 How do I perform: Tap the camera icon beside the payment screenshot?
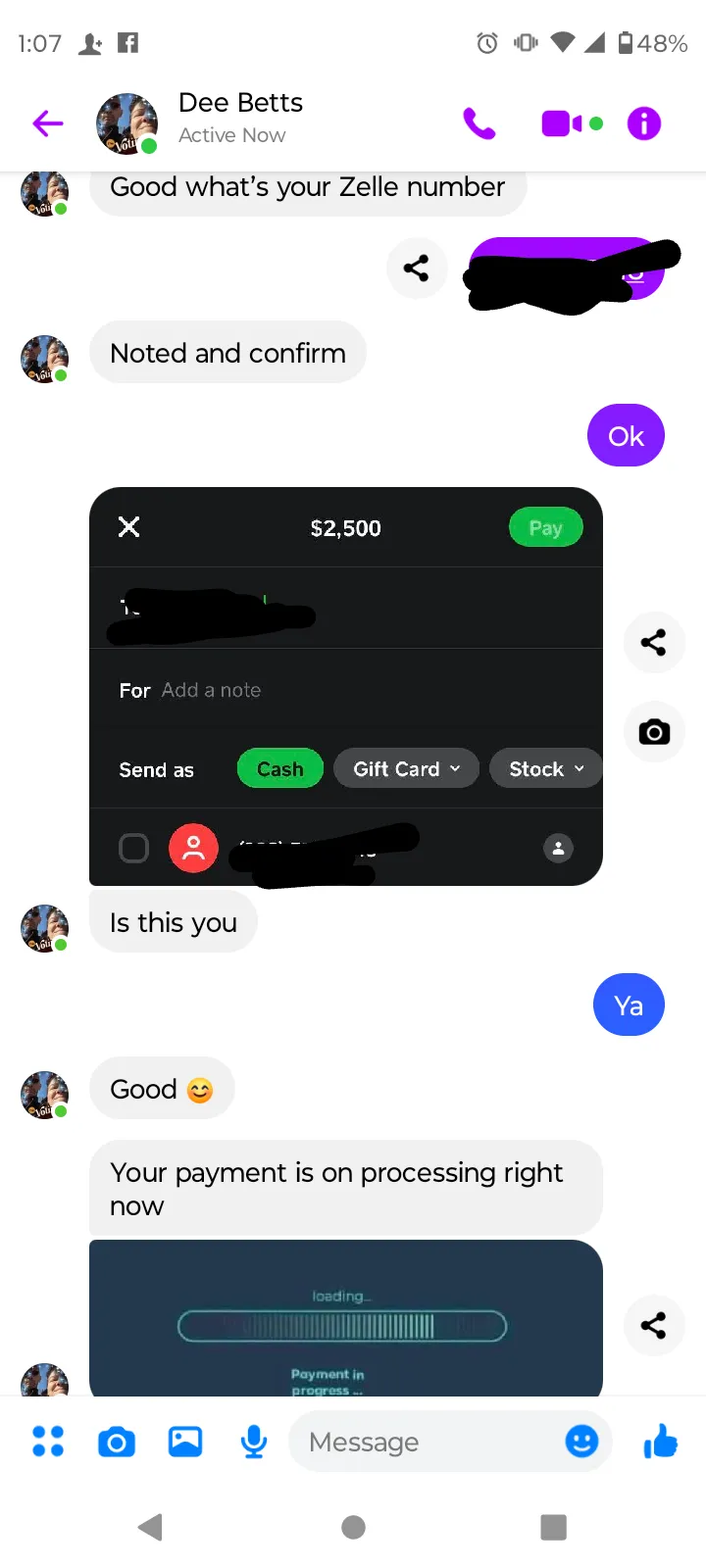coord(654,732)
